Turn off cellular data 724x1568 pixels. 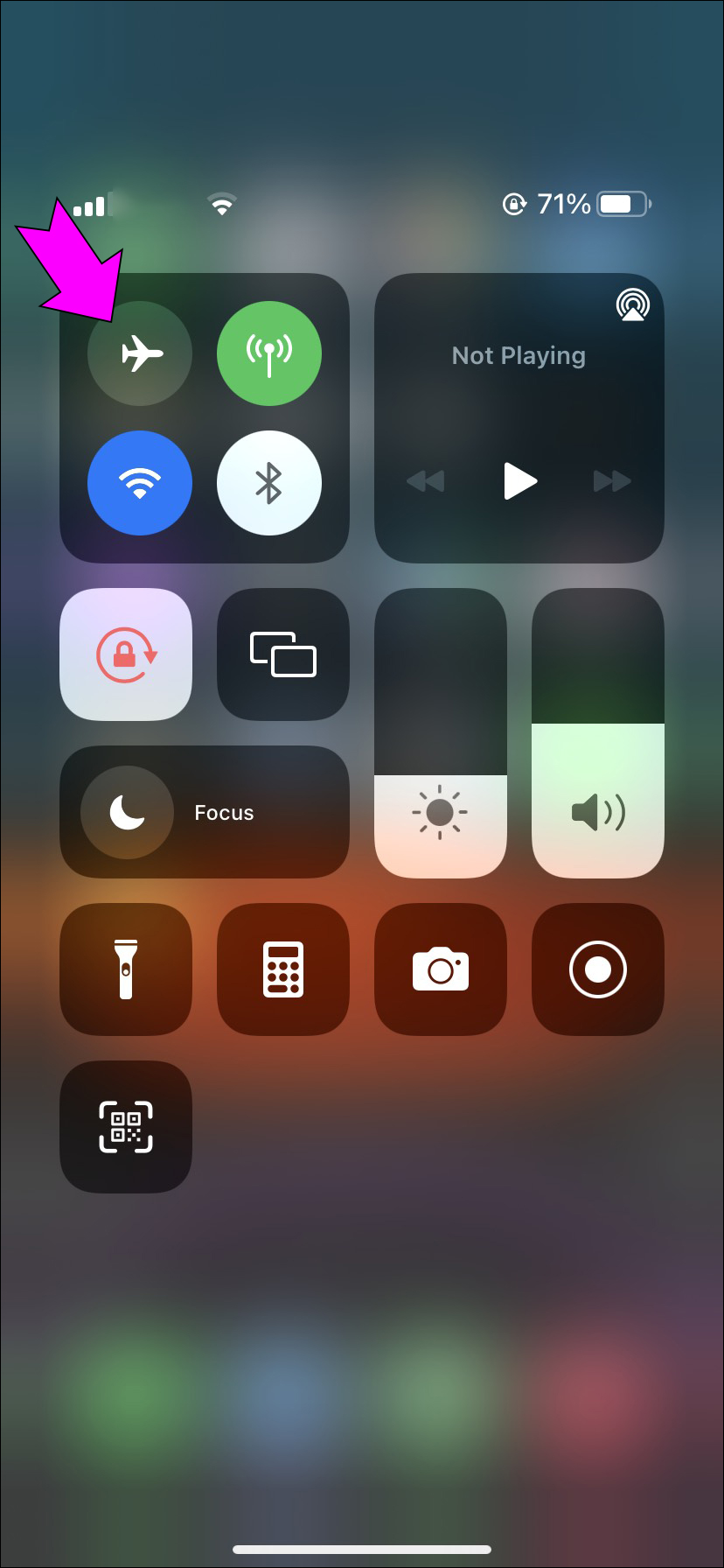tap(269, 353)
